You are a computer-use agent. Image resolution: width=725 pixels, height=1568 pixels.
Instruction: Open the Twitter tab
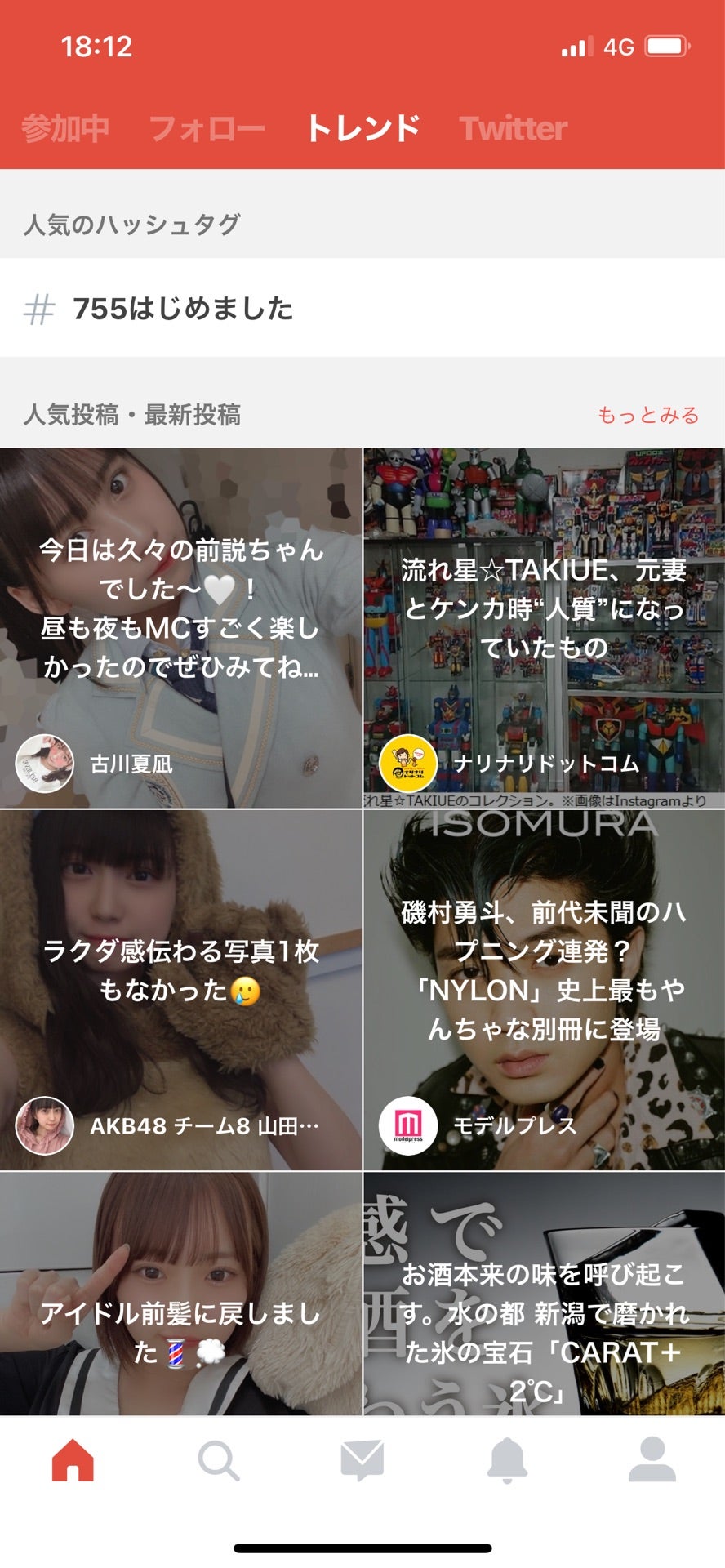[513, 128]
